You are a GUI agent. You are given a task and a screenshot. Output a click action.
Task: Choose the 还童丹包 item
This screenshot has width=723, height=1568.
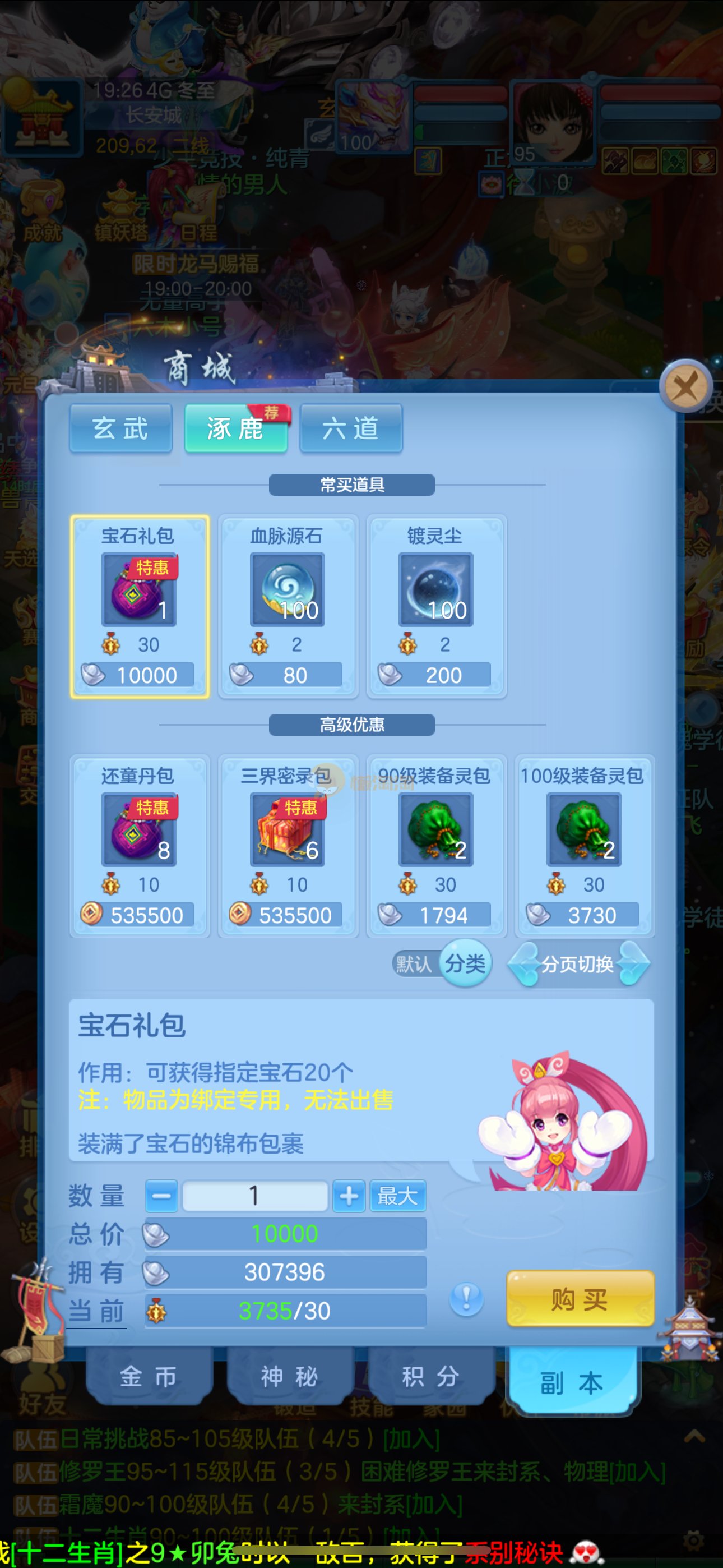(x=140, y=846)
